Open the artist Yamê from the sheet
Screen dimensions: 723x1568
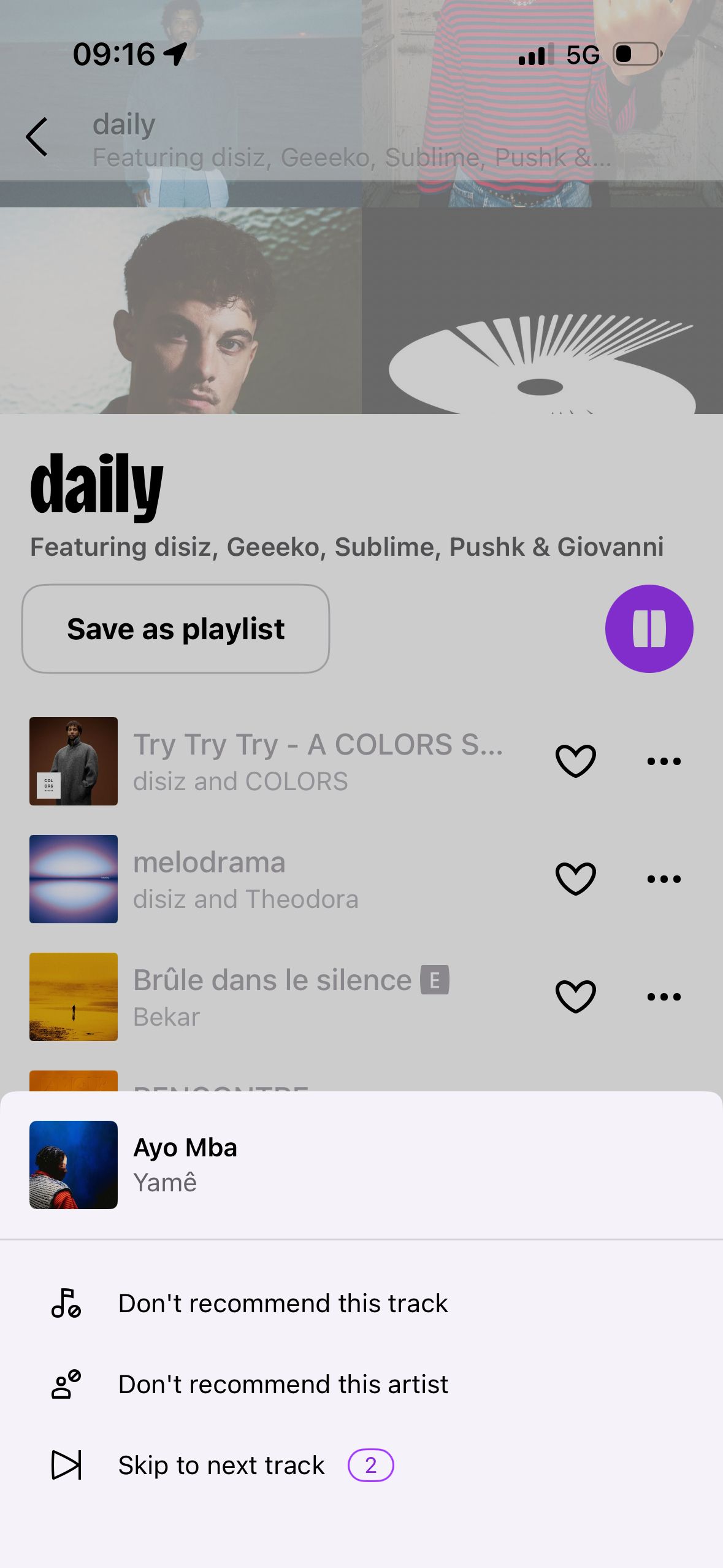click(164, 1183)
